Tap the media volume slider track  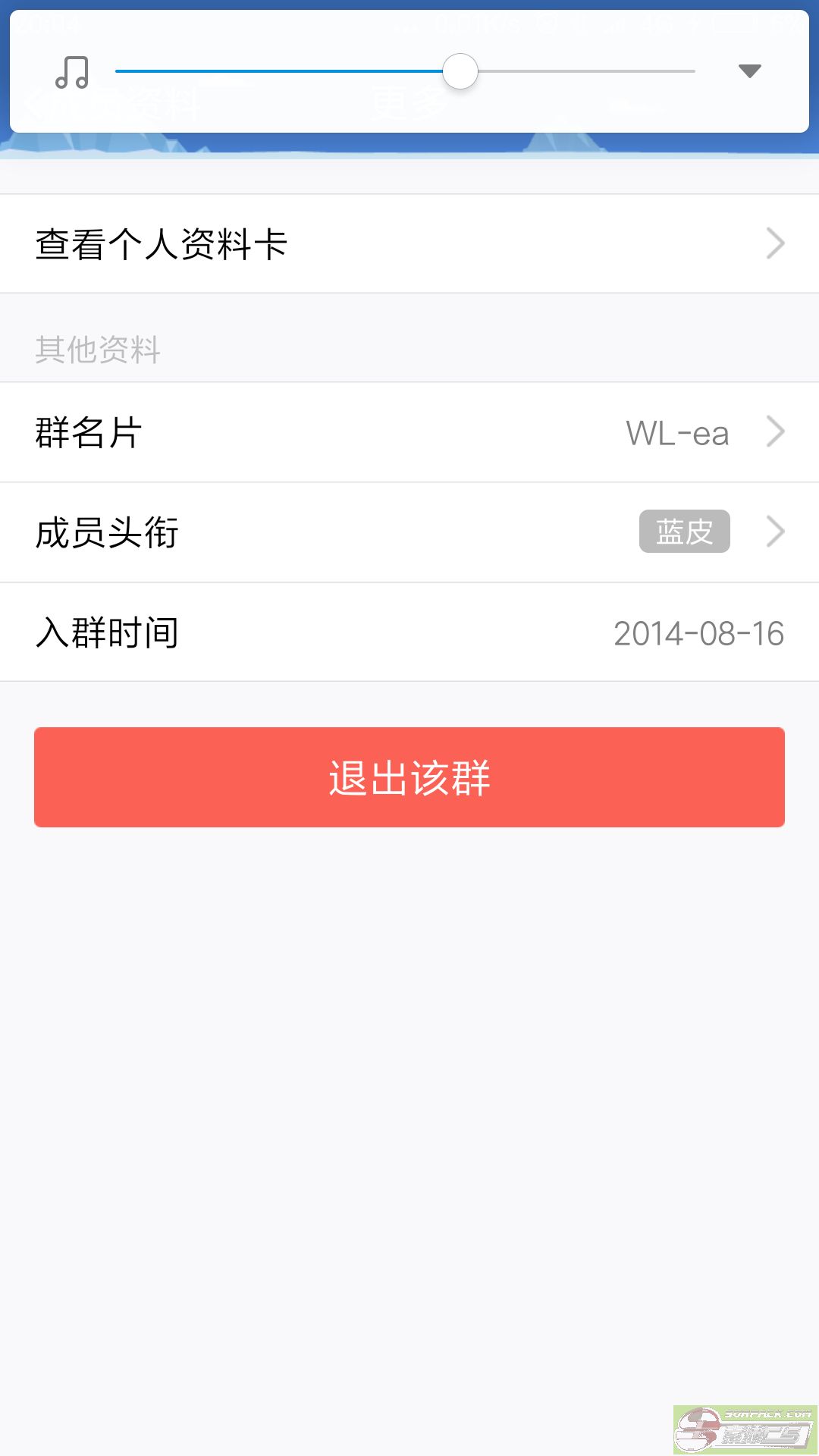[x=405, y=71]
